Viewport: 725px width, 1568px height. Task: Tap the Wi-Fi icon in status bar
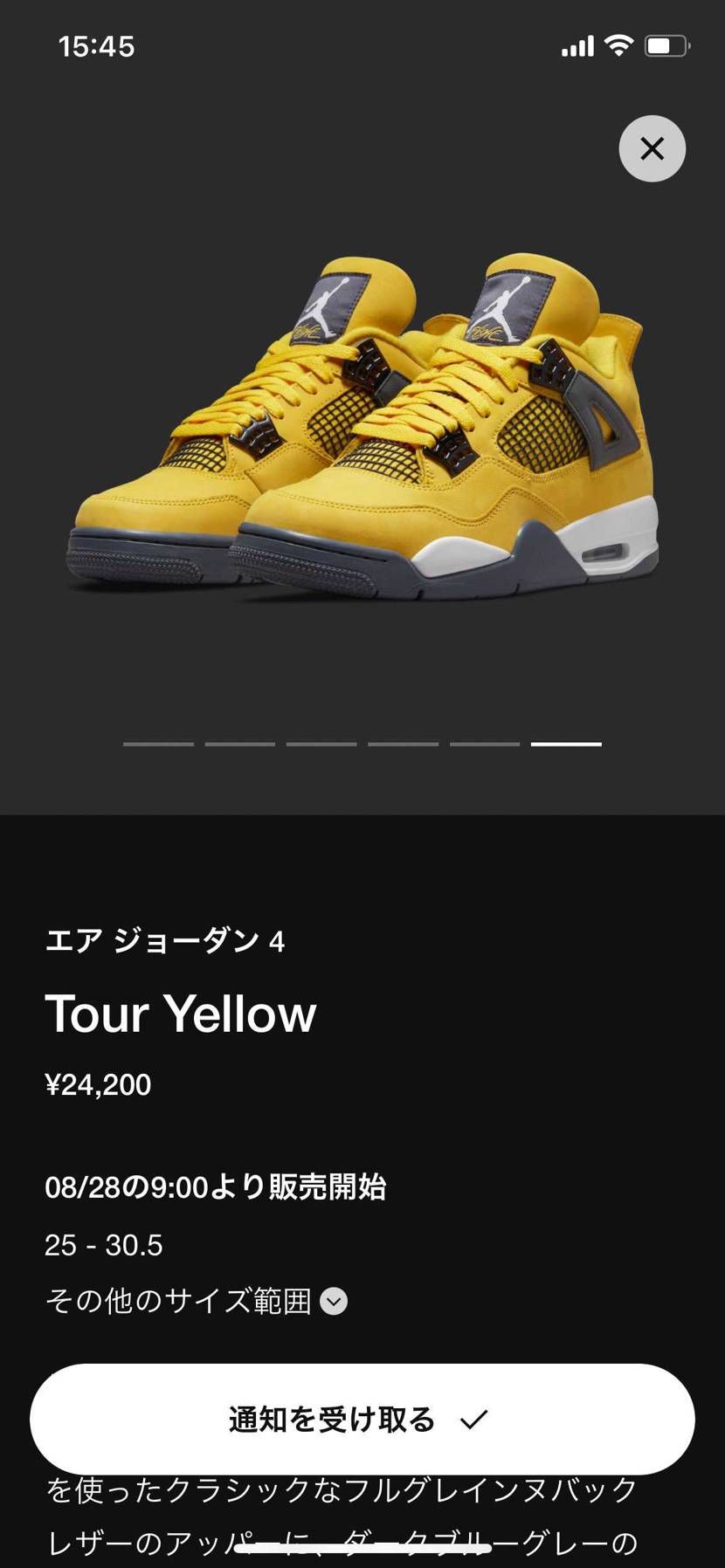(x=618, y=46)
